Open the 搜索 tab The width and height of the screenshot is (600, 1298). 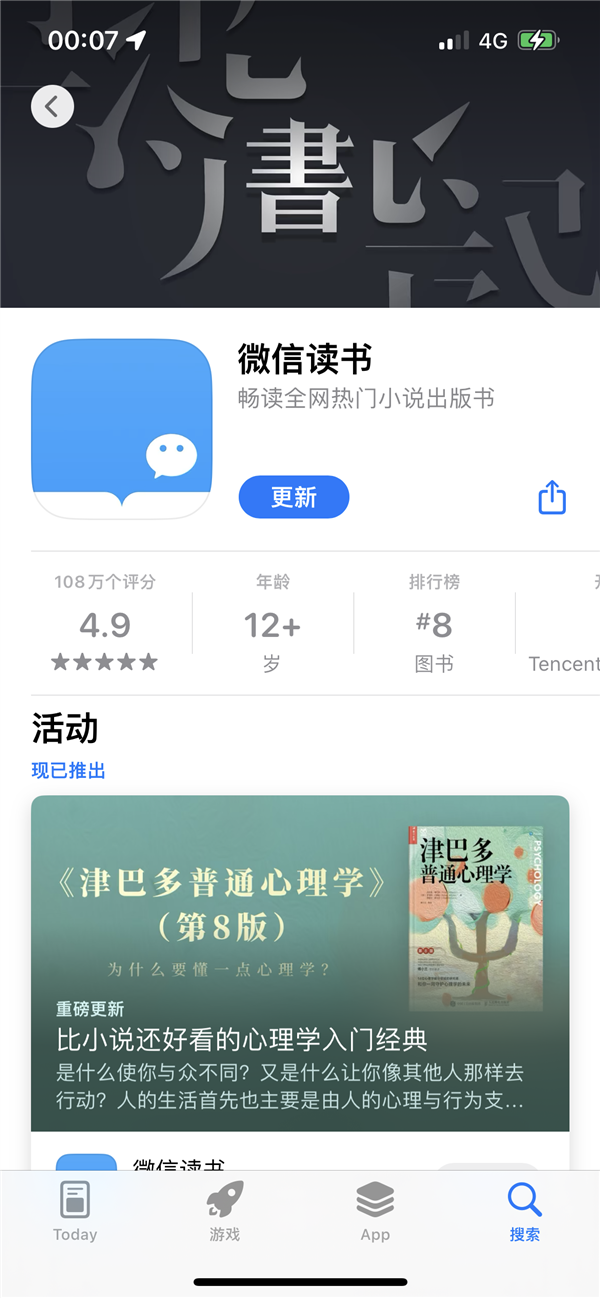pos(524,1211)
